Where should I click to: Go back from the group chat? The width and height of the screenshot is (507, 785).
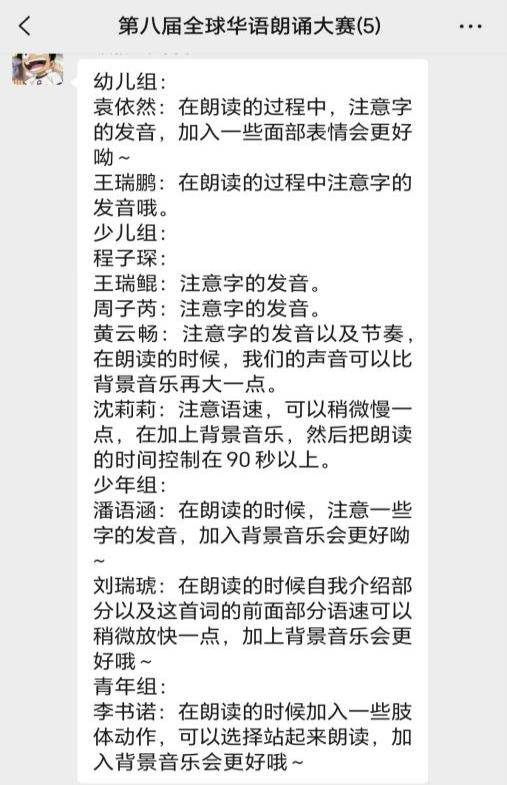coord(25,26)
